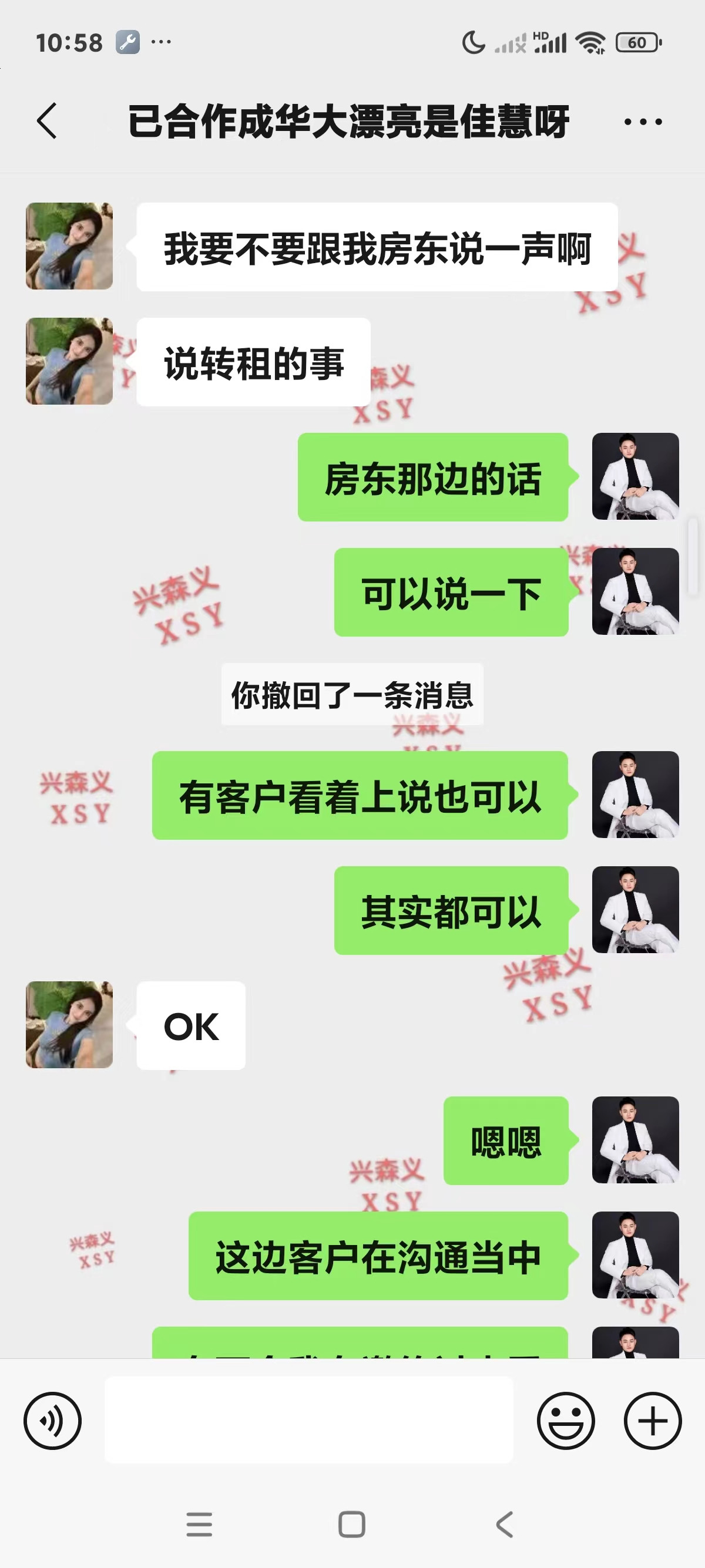Tap the message text field
705x1568 pixels.
(308, 1421)
